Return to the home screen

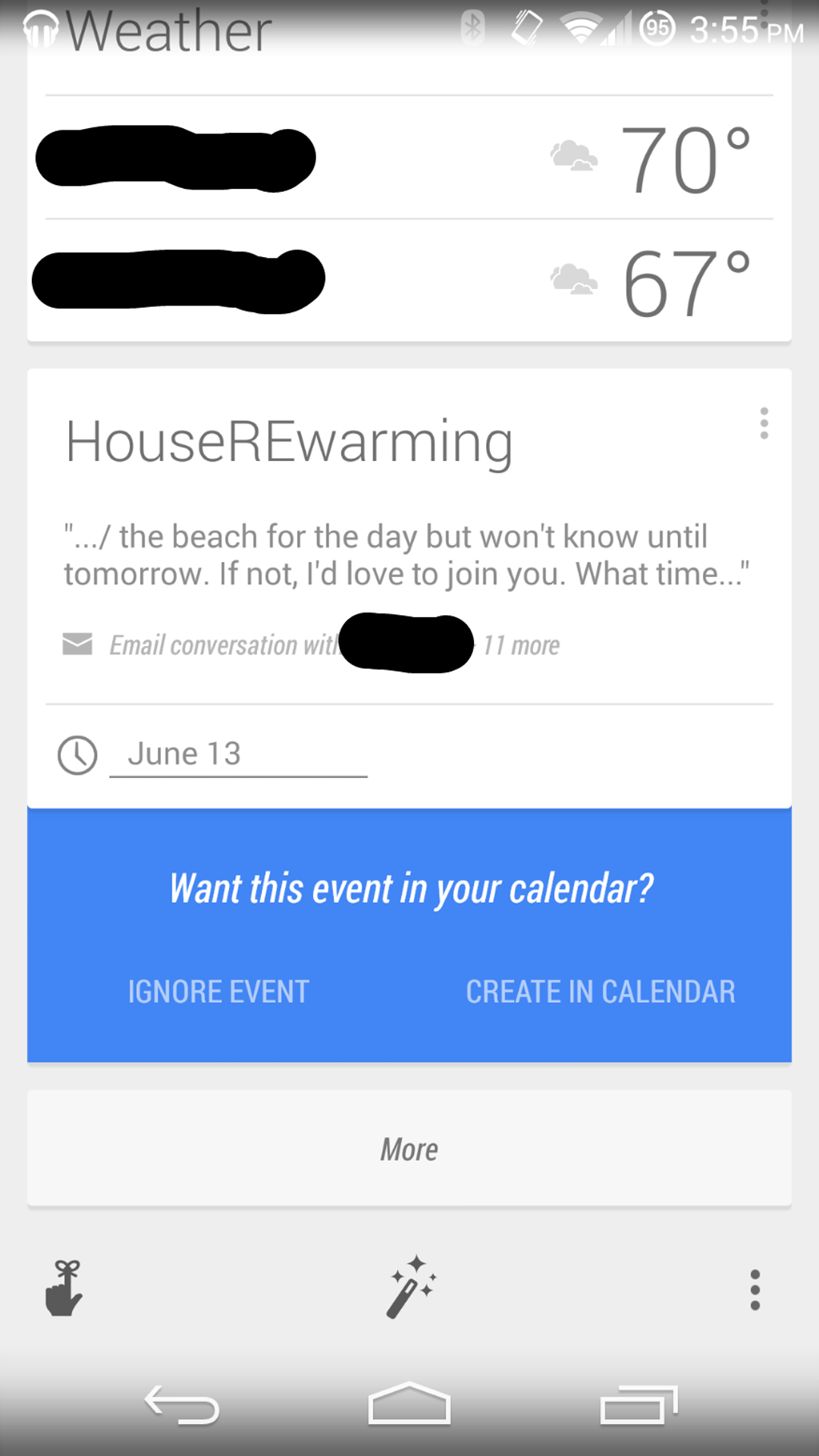tap(409, 1405)
